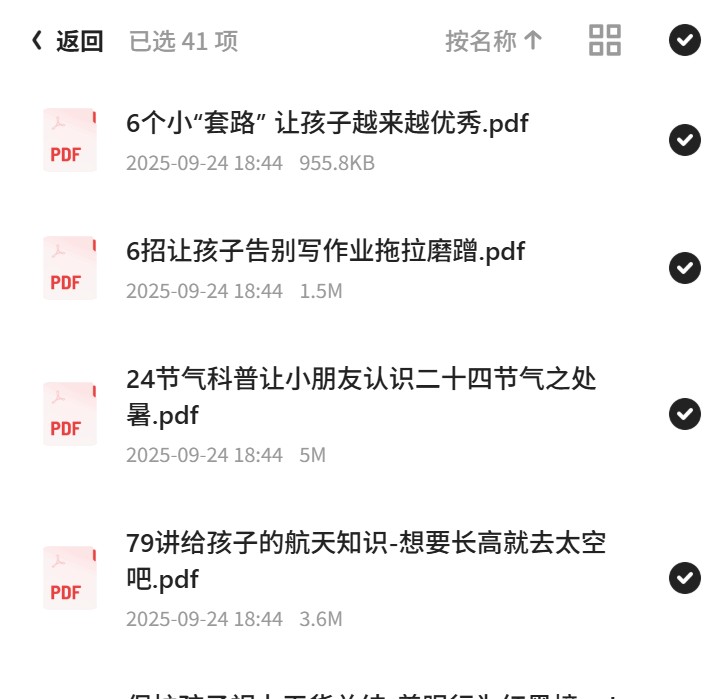Deselect the 6招让孩子告别写作业 file checkbox

pyautogui.click(x=684, y=268)
